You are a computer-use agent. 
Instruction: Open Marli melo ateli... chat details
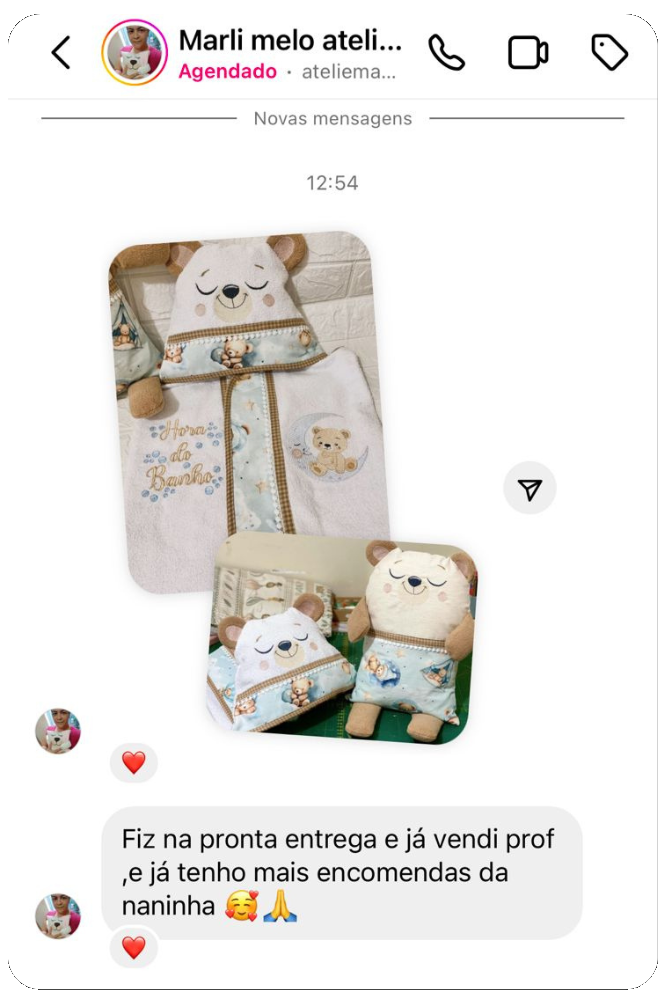[x=290, y=41]
